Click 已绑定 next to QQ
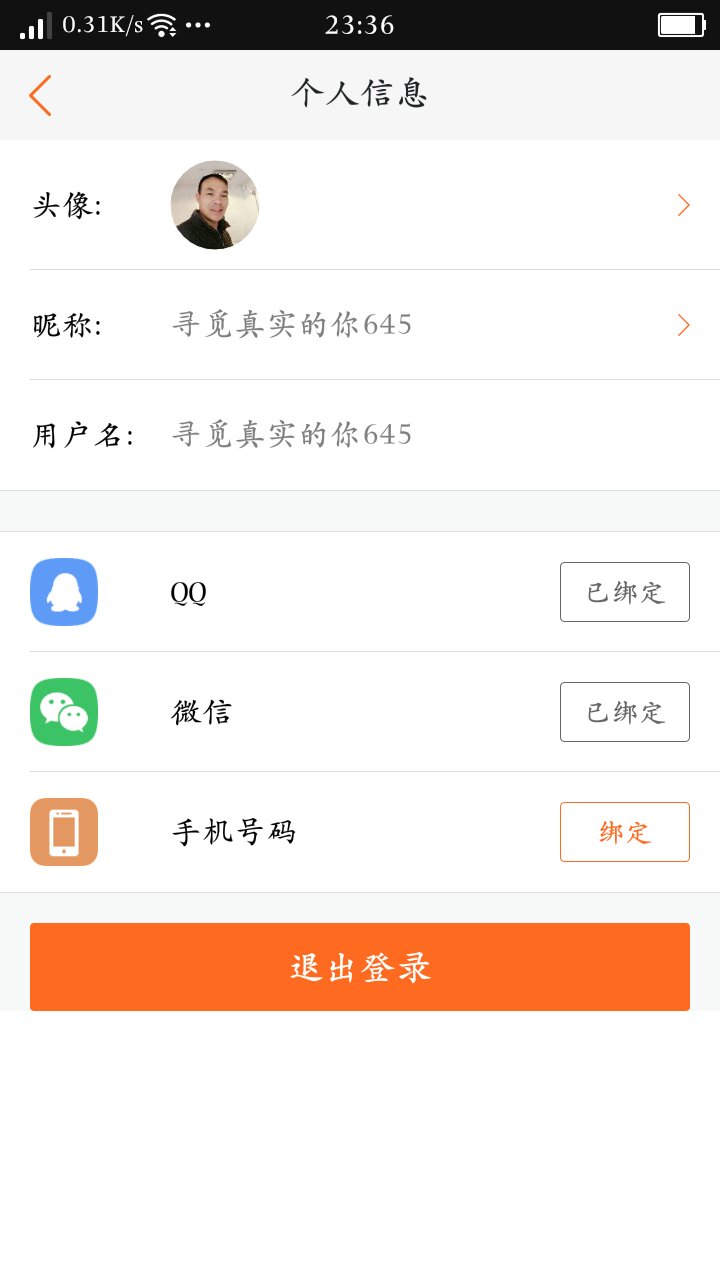720x1280 pixels. (624, 592)
